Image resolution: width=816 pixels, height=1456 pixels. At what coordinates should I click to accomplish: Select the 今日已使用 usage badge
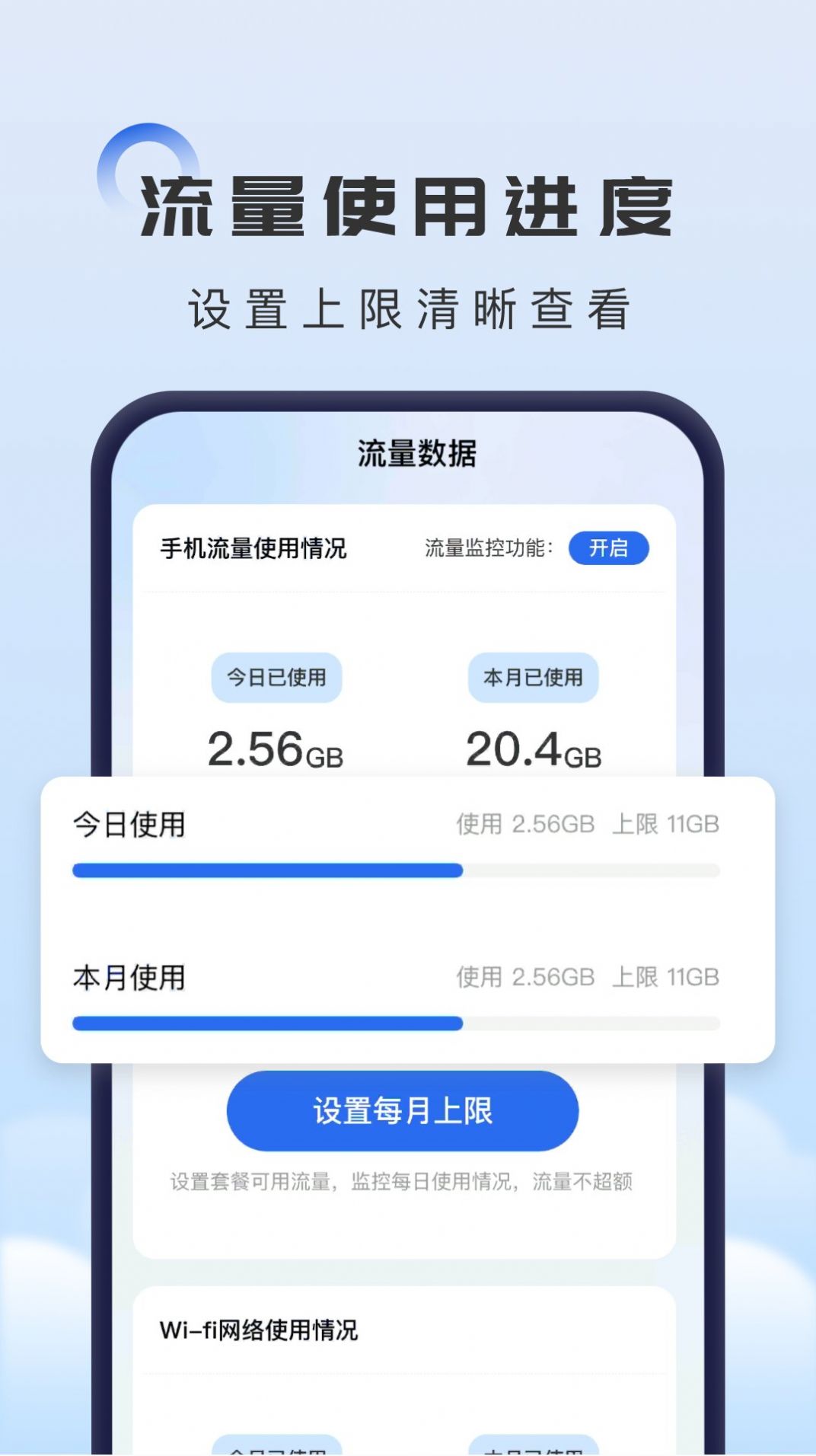(276, 676)
